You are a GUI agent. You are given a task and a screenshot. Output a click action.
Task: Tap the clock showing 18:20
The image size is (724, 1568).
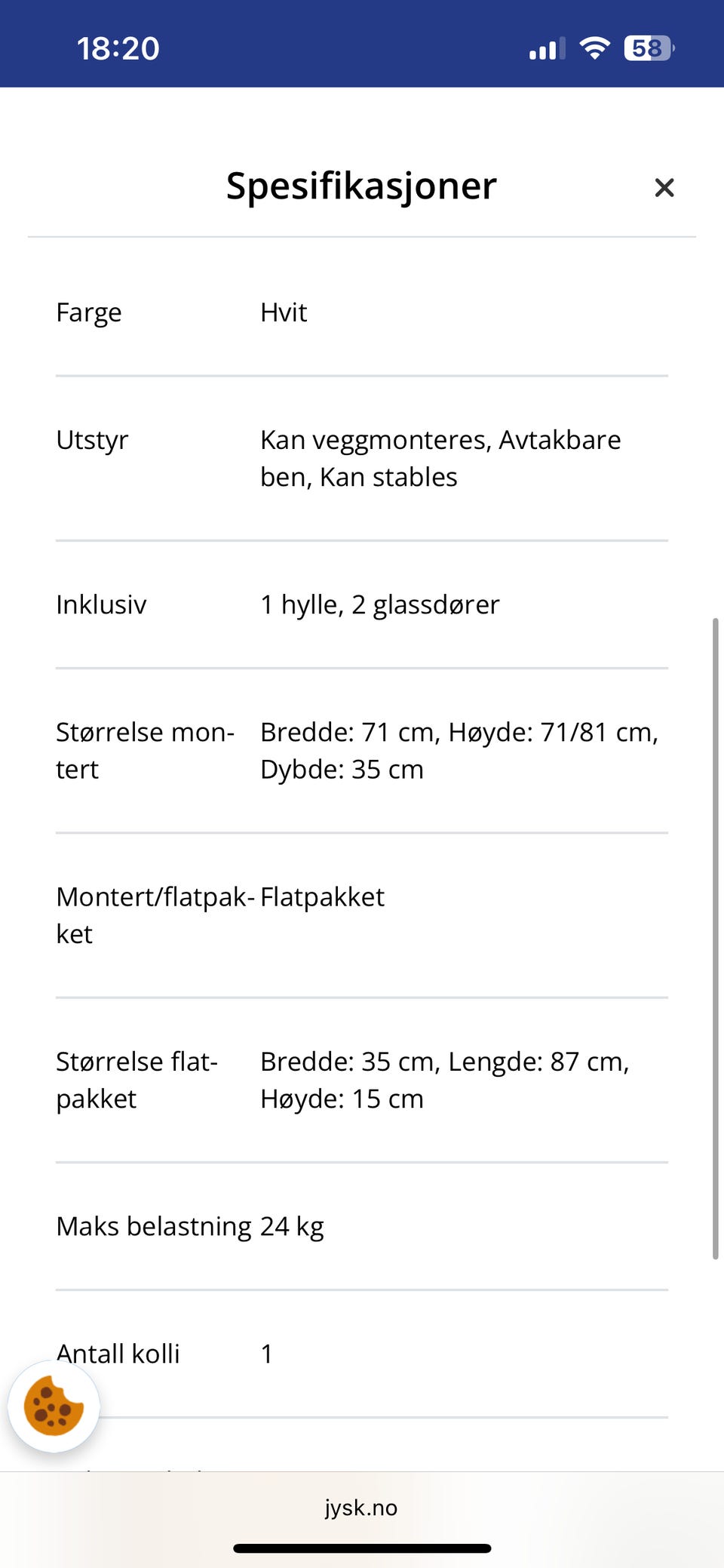(x=118, y=47)
